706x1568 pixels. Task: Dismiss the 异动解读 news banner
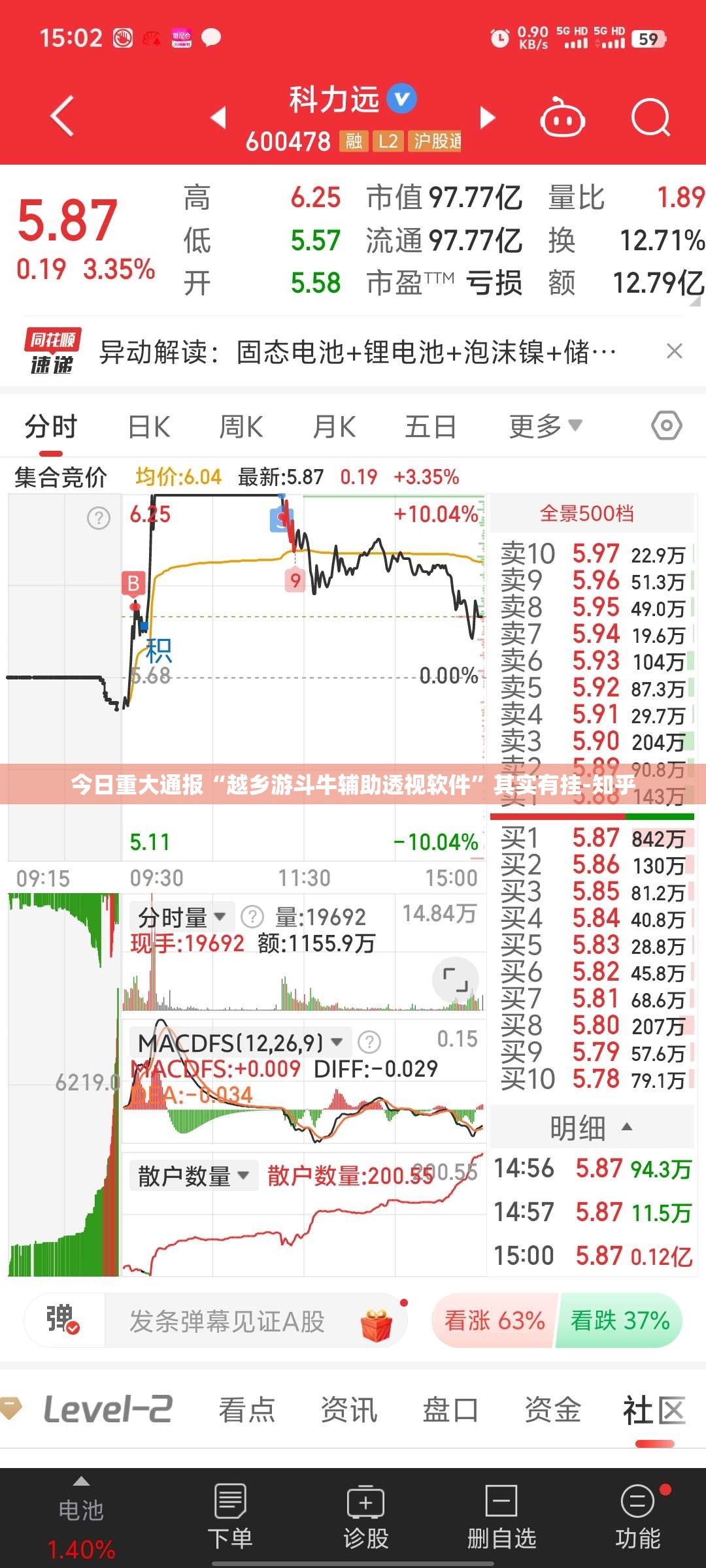point(674,351)
